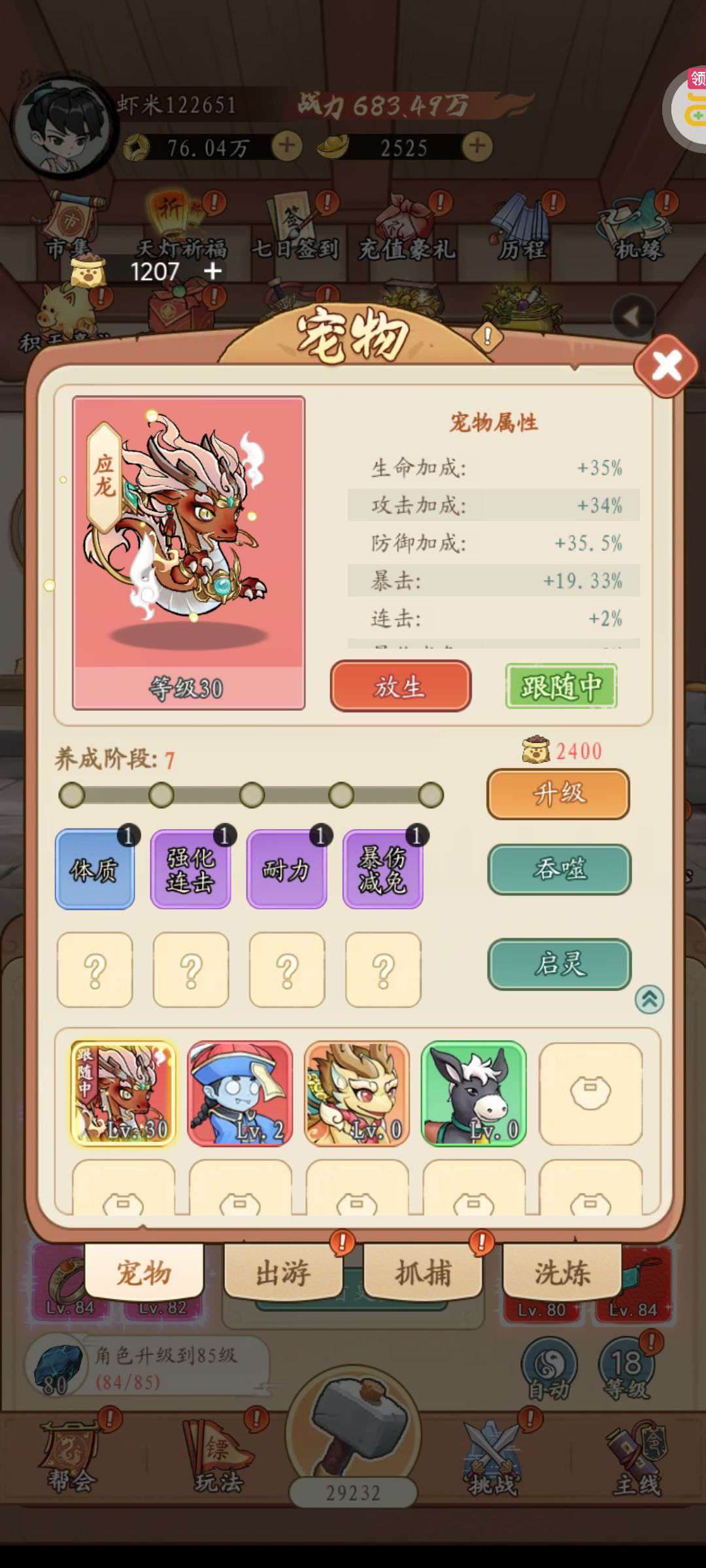Upgrade the pet with 升级
The height and width of the screenshot is (1568, 706).
tap(558, 794)
